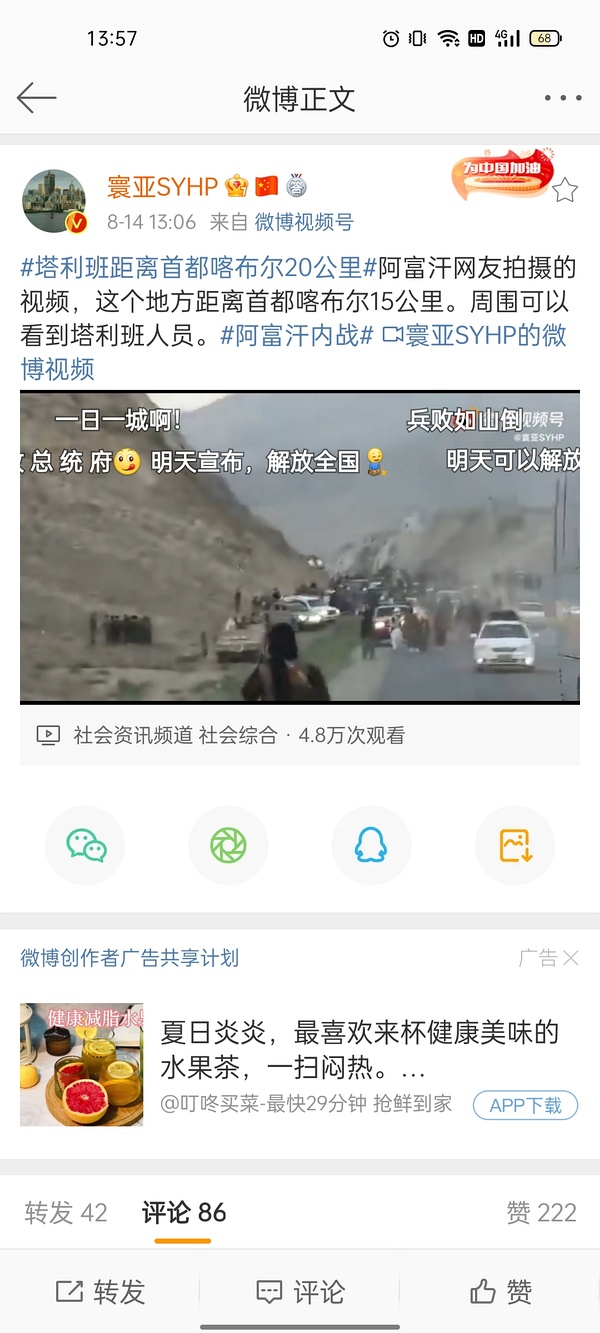The width and height of the screenshot is (600, 1333).
Task: Share to WeChat Moments via the green shutter icon
Action: tap(228, 846)
